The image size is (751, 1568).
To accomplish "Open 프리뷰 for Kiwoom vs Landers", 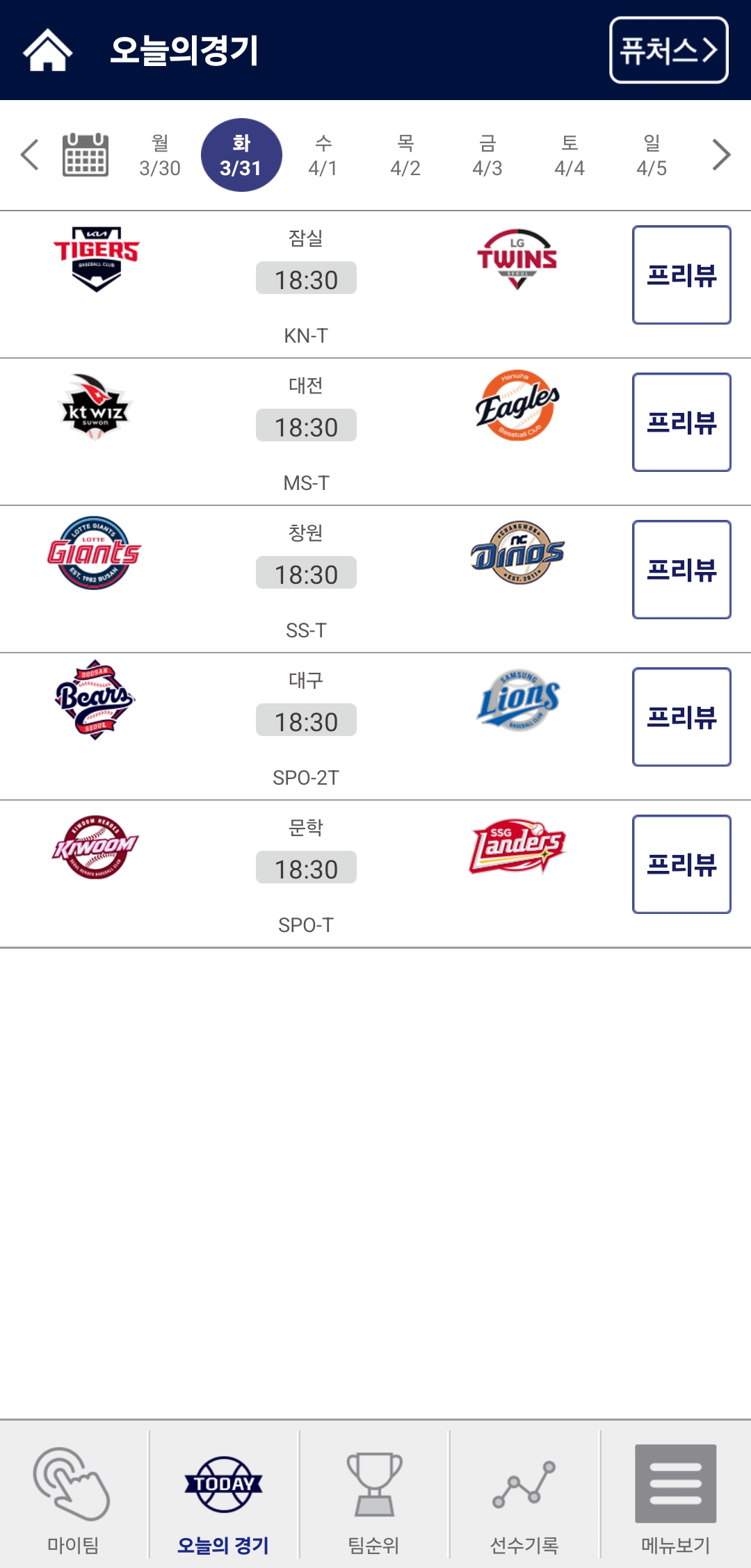I will point(681,864).
